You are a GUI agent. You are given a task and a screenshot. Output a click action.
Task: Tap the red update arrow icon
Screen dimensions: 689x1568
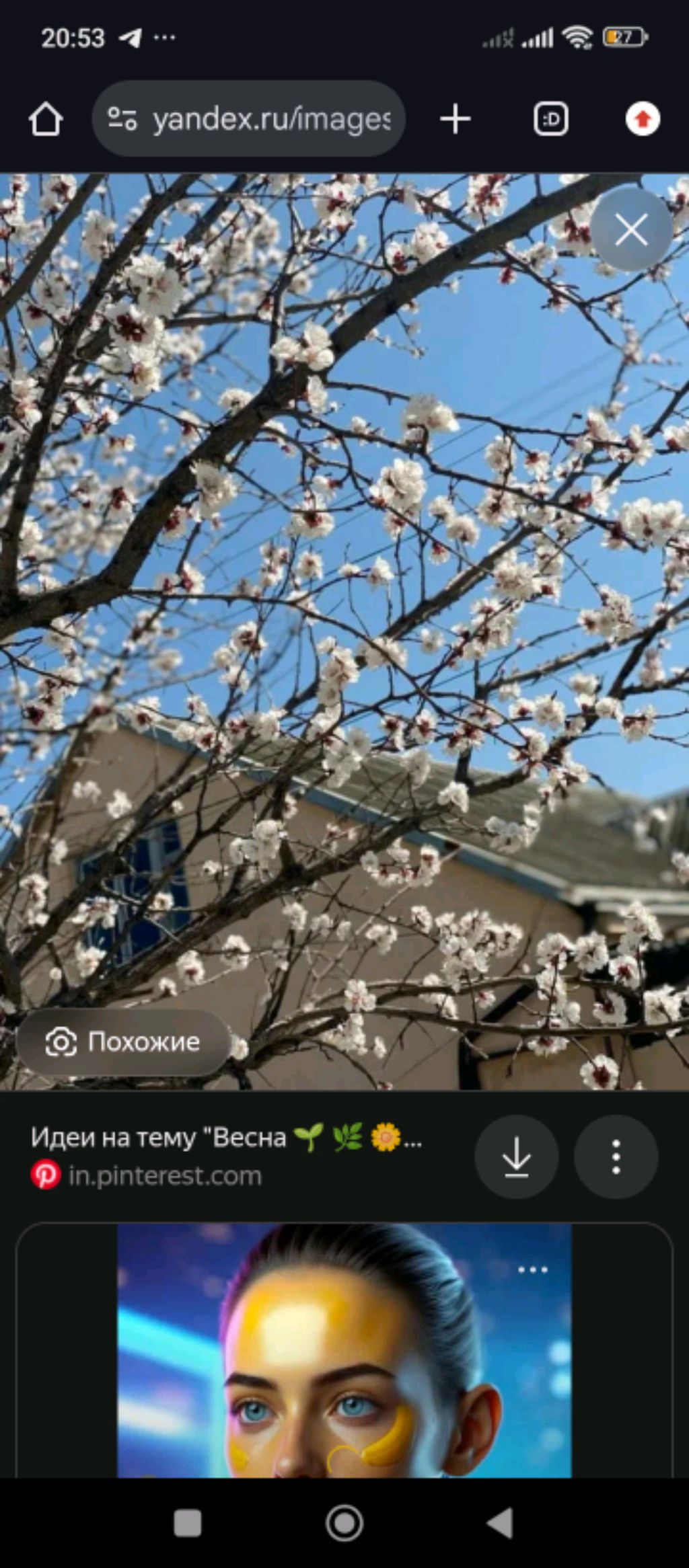pyautogui.click(x=643, y=119)
